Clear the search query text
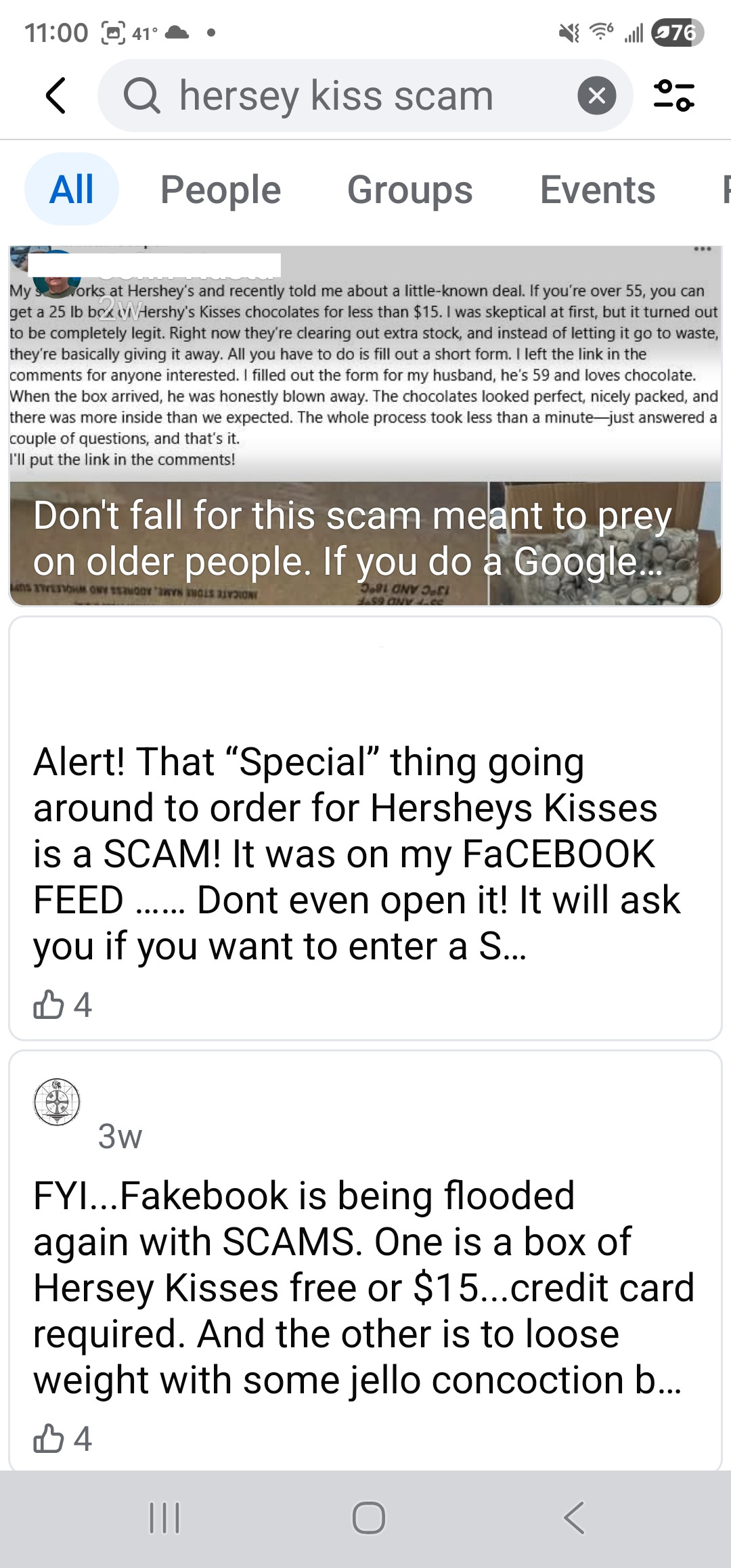 tap(596, 95)
